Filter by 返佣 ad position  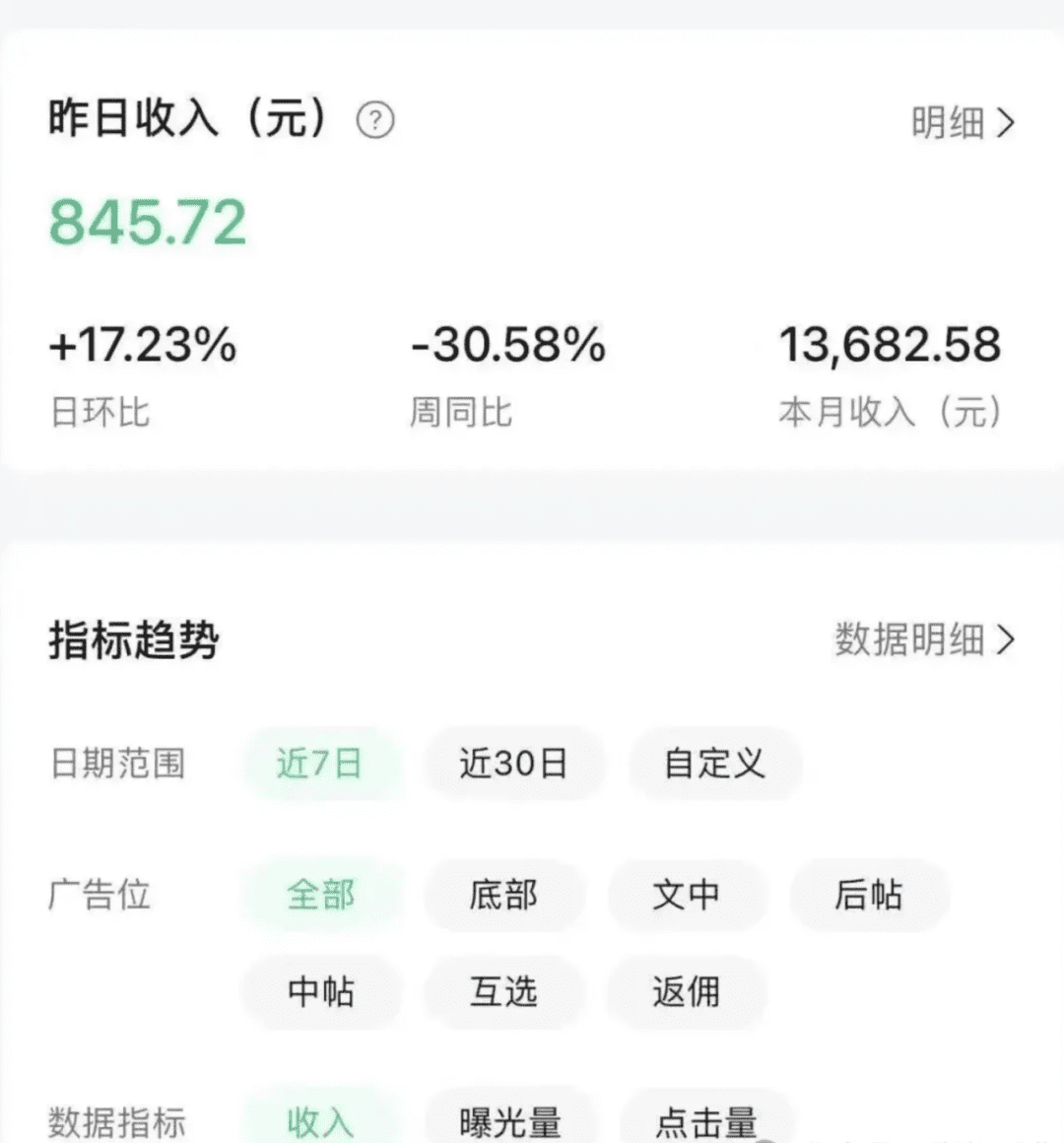pyautogui.click(x=686, y=991)
